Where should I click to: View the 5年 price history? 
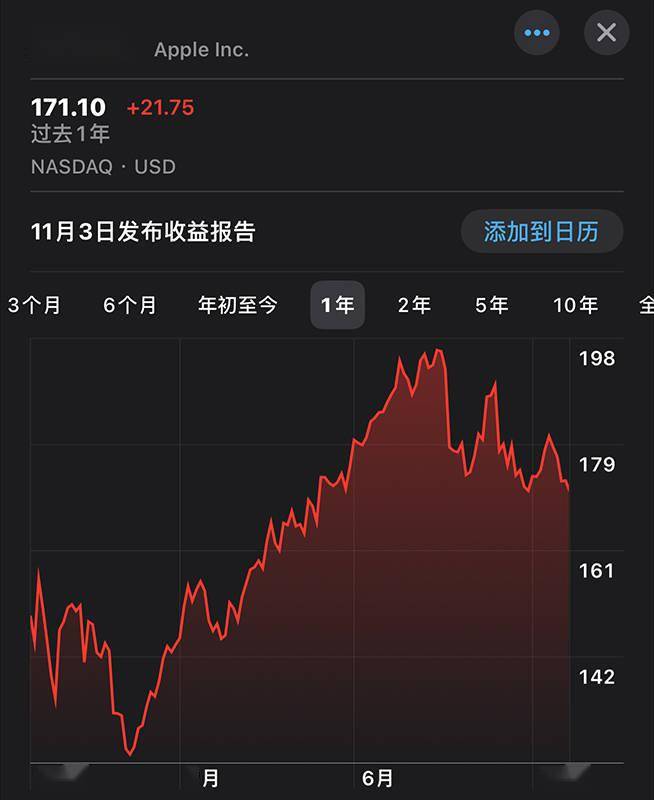pos(492,305)
